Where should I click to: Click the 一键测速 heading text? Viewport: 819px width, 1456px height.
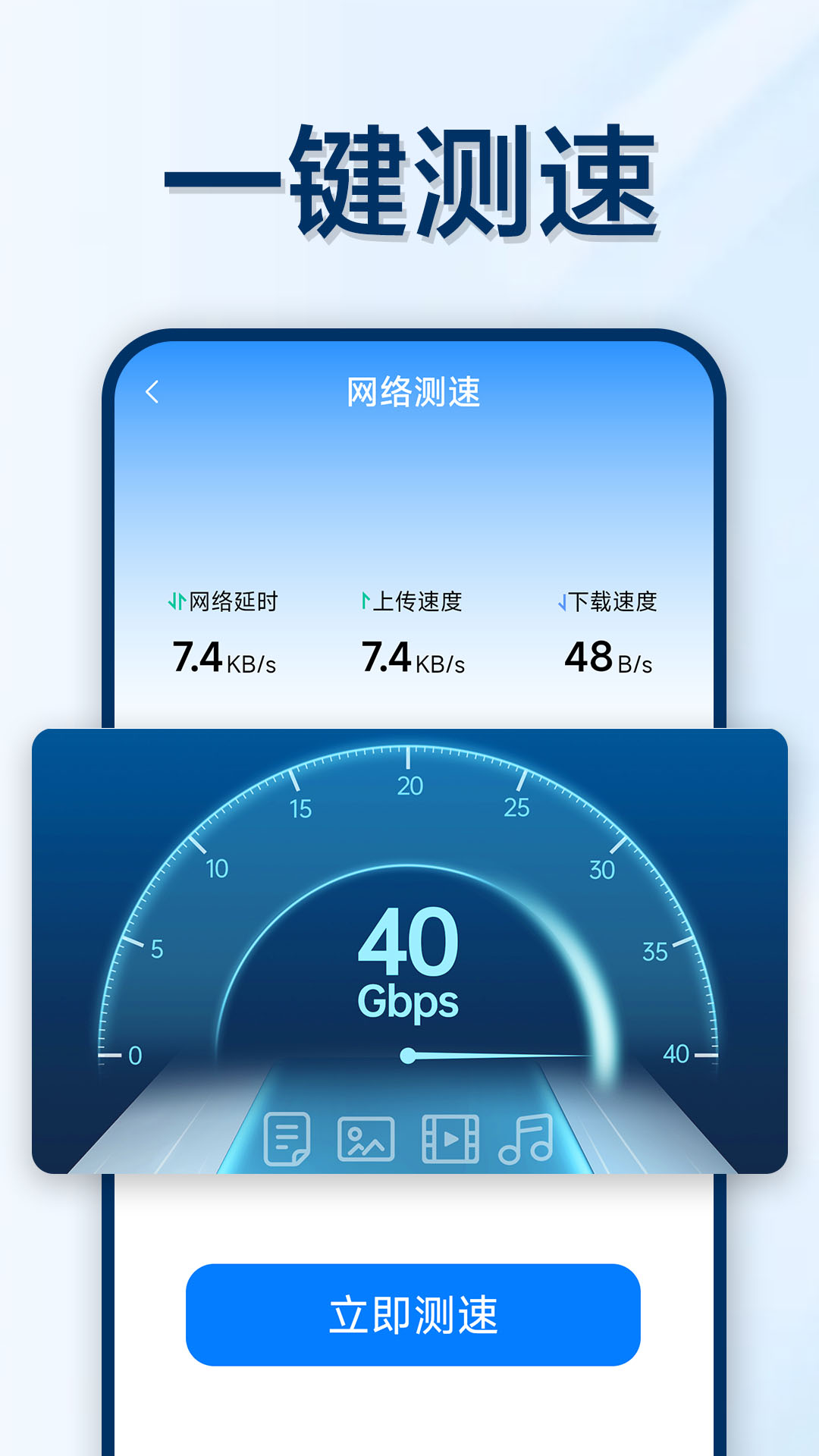coord(409,180)
